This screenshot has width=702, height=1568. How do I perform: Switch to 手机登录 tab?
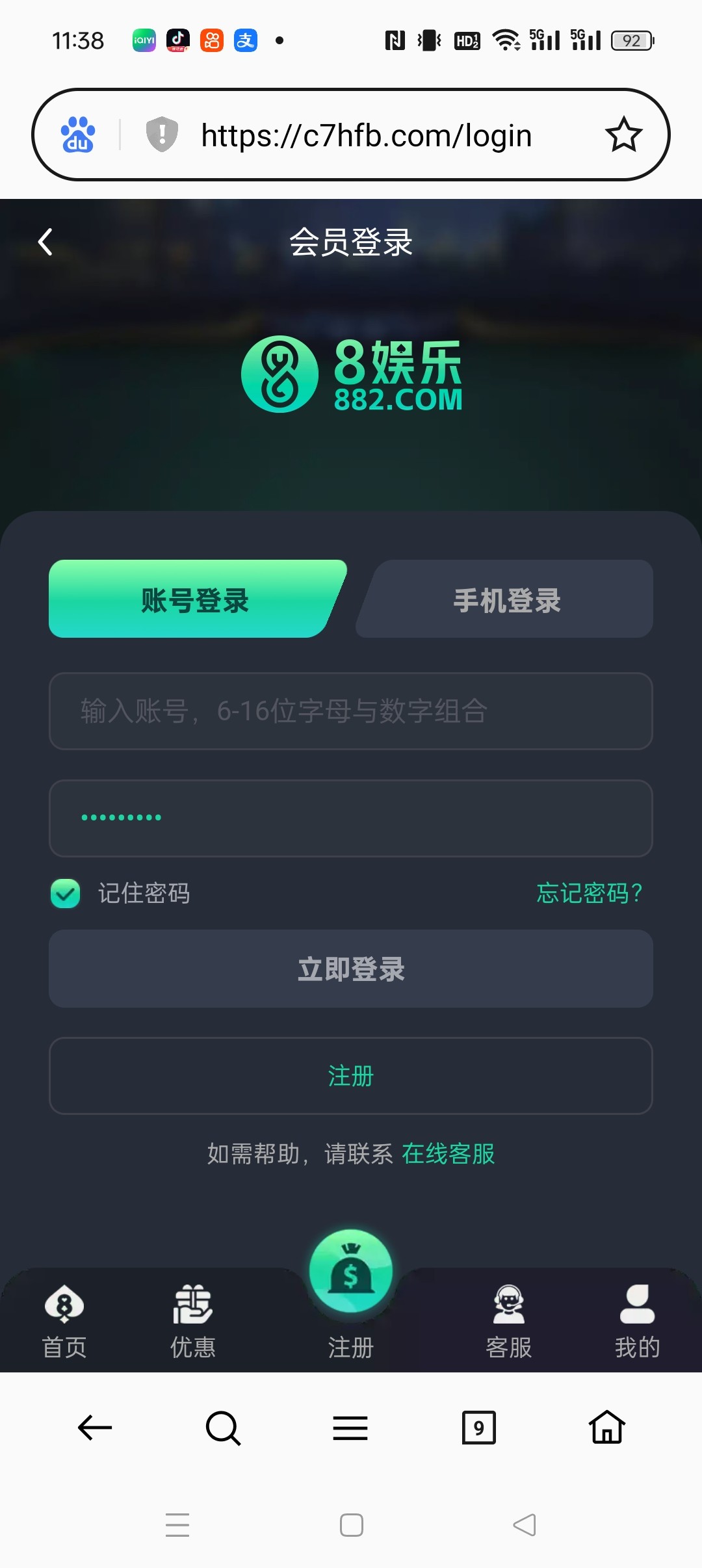point(507,599)
